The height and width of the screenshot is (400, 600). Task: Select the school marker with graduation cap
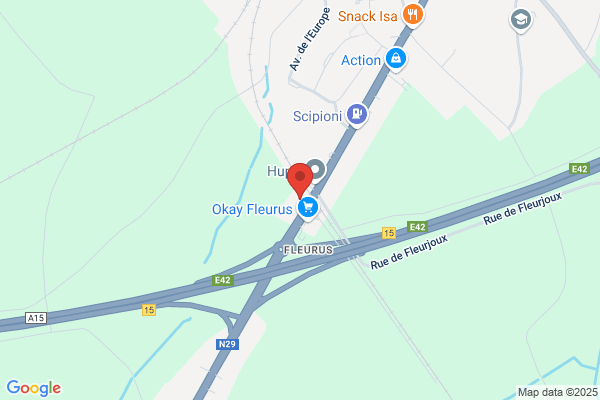(x=521, y=20)
